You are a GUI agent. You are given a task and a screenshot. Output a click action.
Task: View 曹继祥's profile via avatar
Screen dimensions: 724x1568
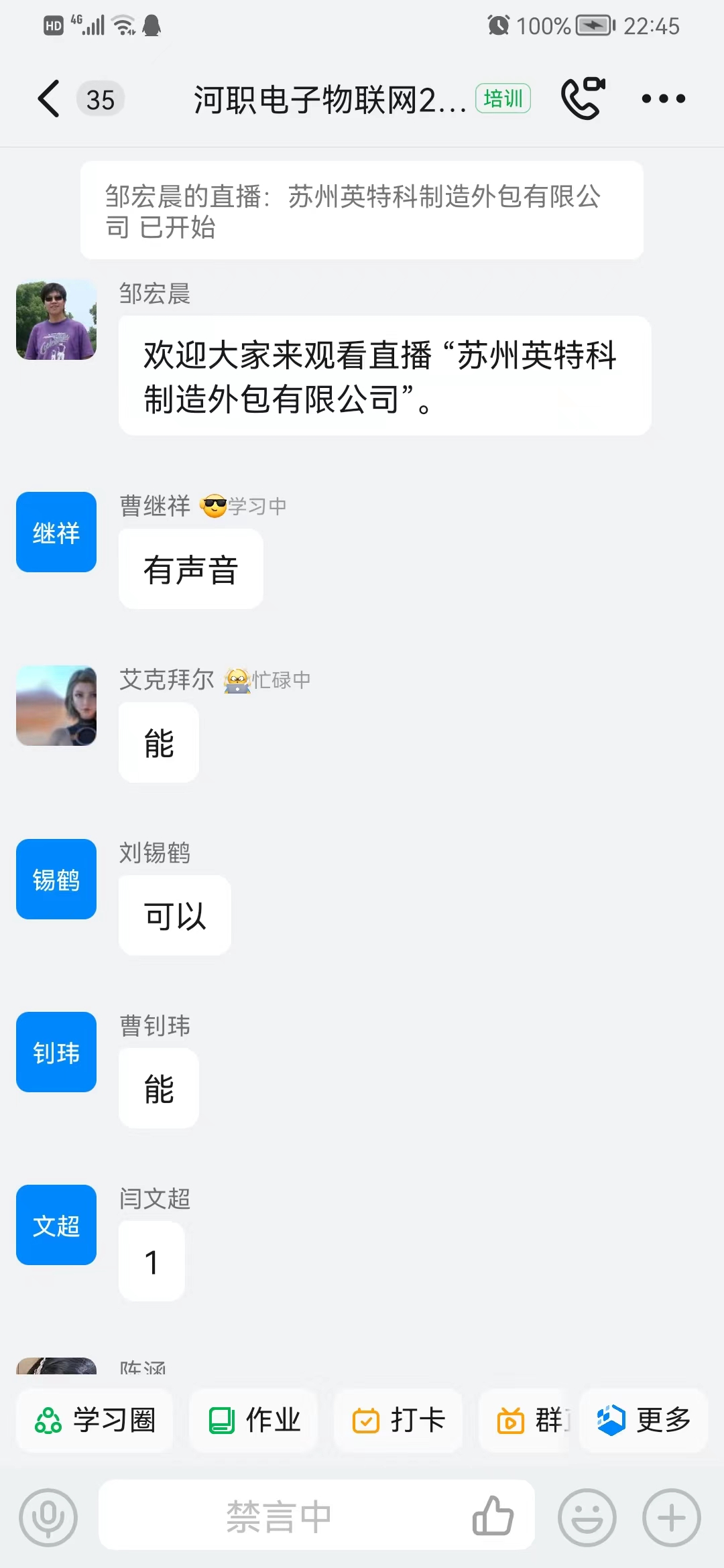pos(56,532)
